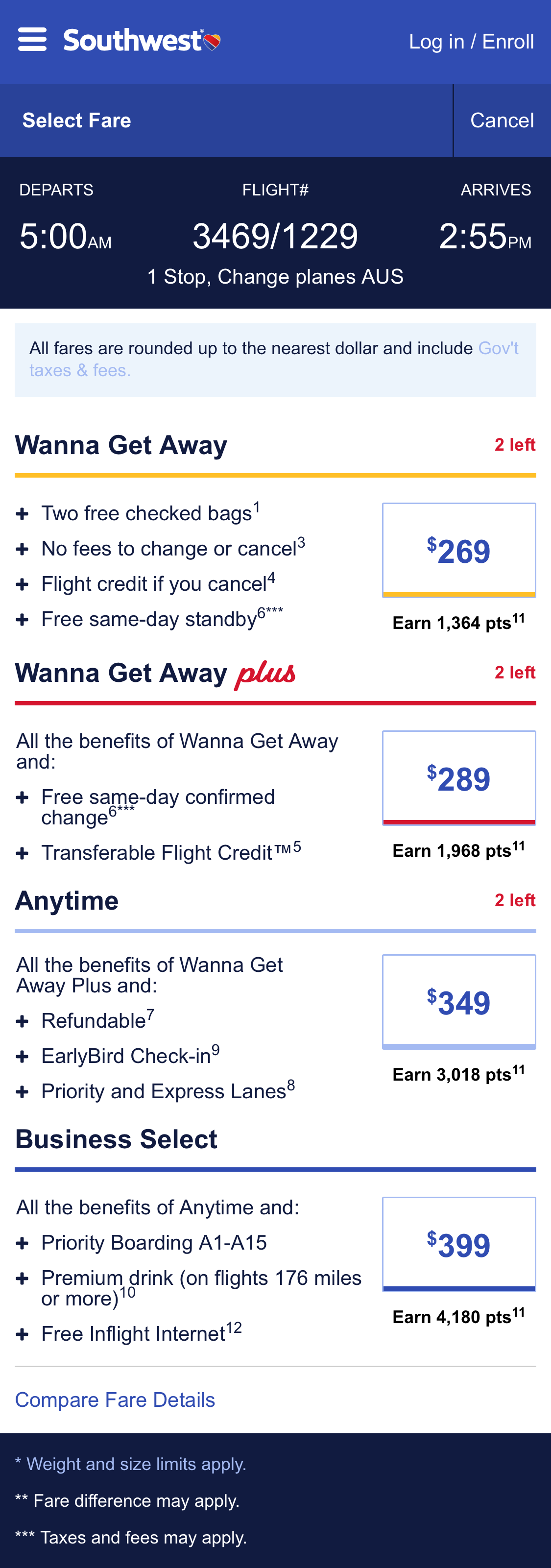Expand the Free same-day standby benefit
Screen dimensions: 551x1568
pyautogui.click(x=23, y=619)
